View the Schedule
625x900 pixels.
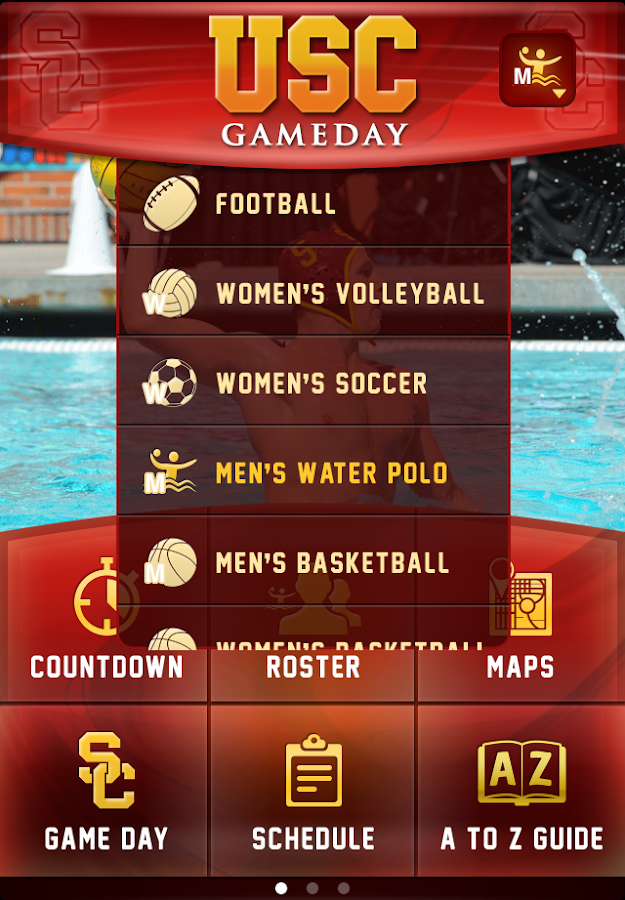point(313,792)
